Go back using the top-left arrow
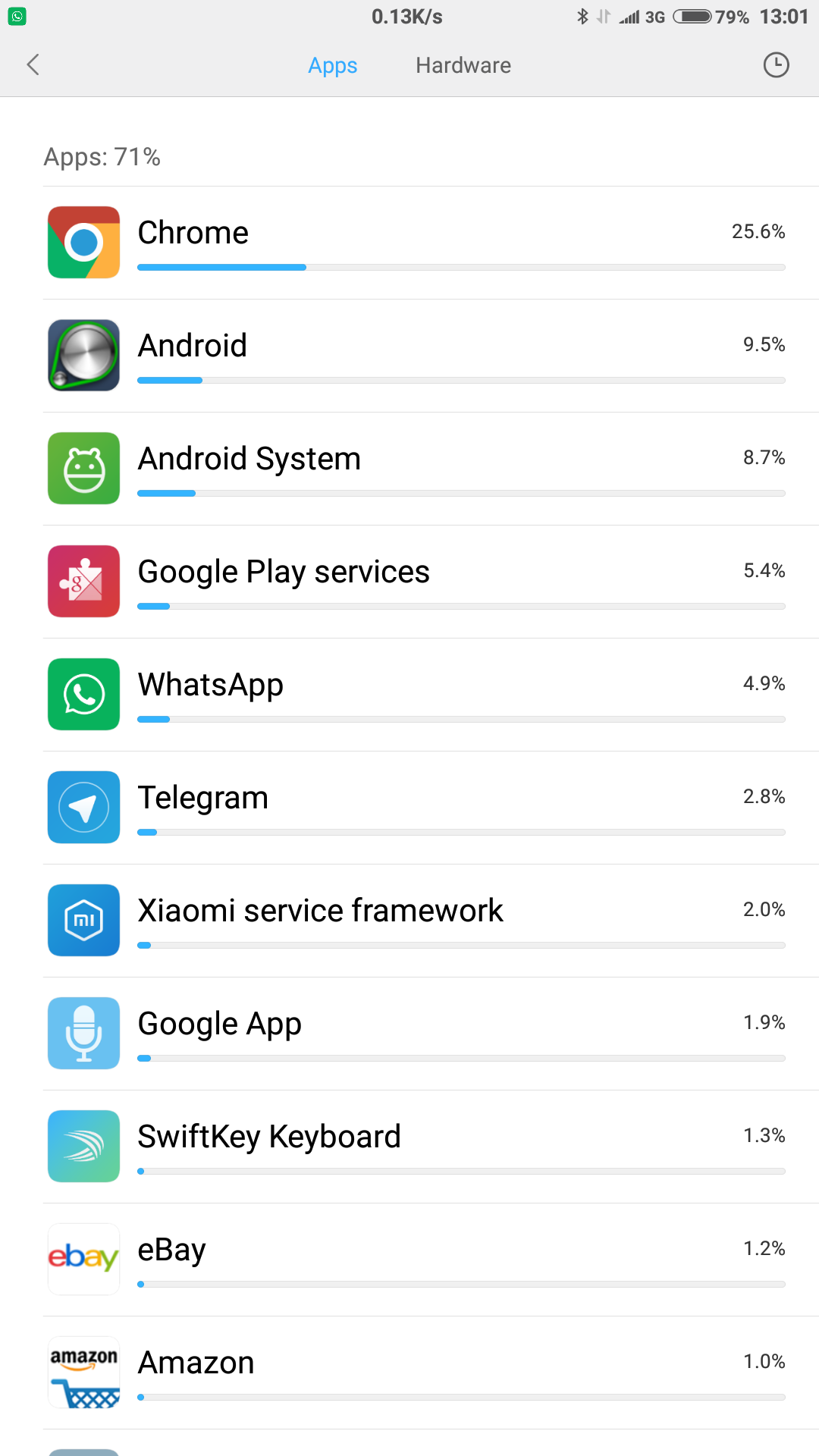819x1456 pixels. point(33,65)
